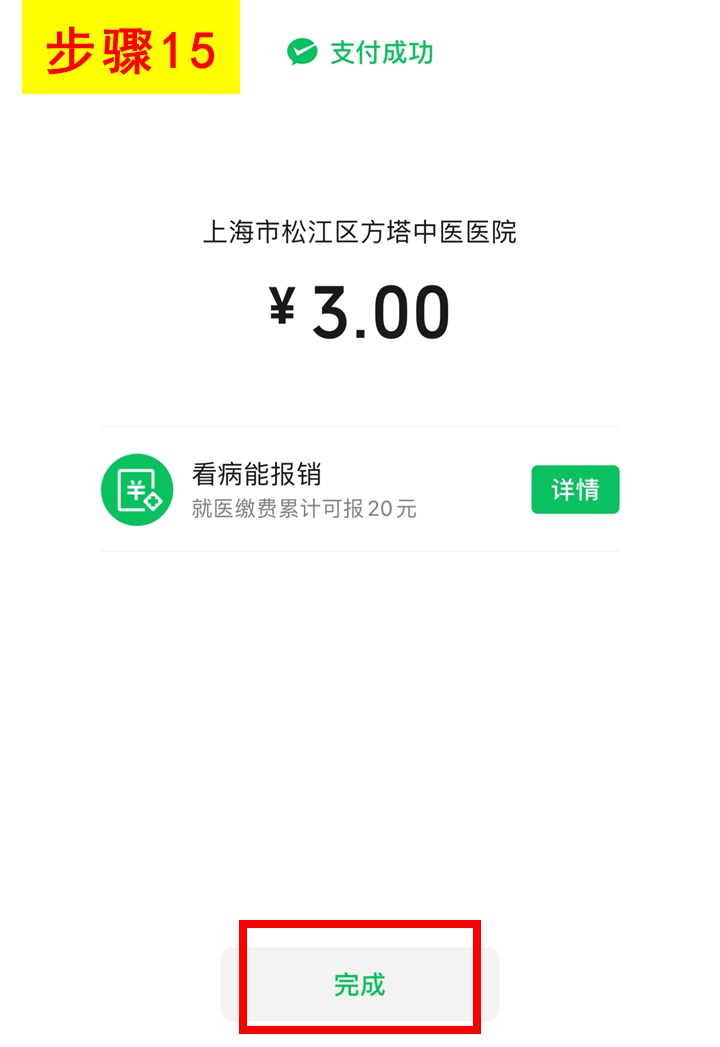Tap 完成 to finish the payment

[359, 984]
